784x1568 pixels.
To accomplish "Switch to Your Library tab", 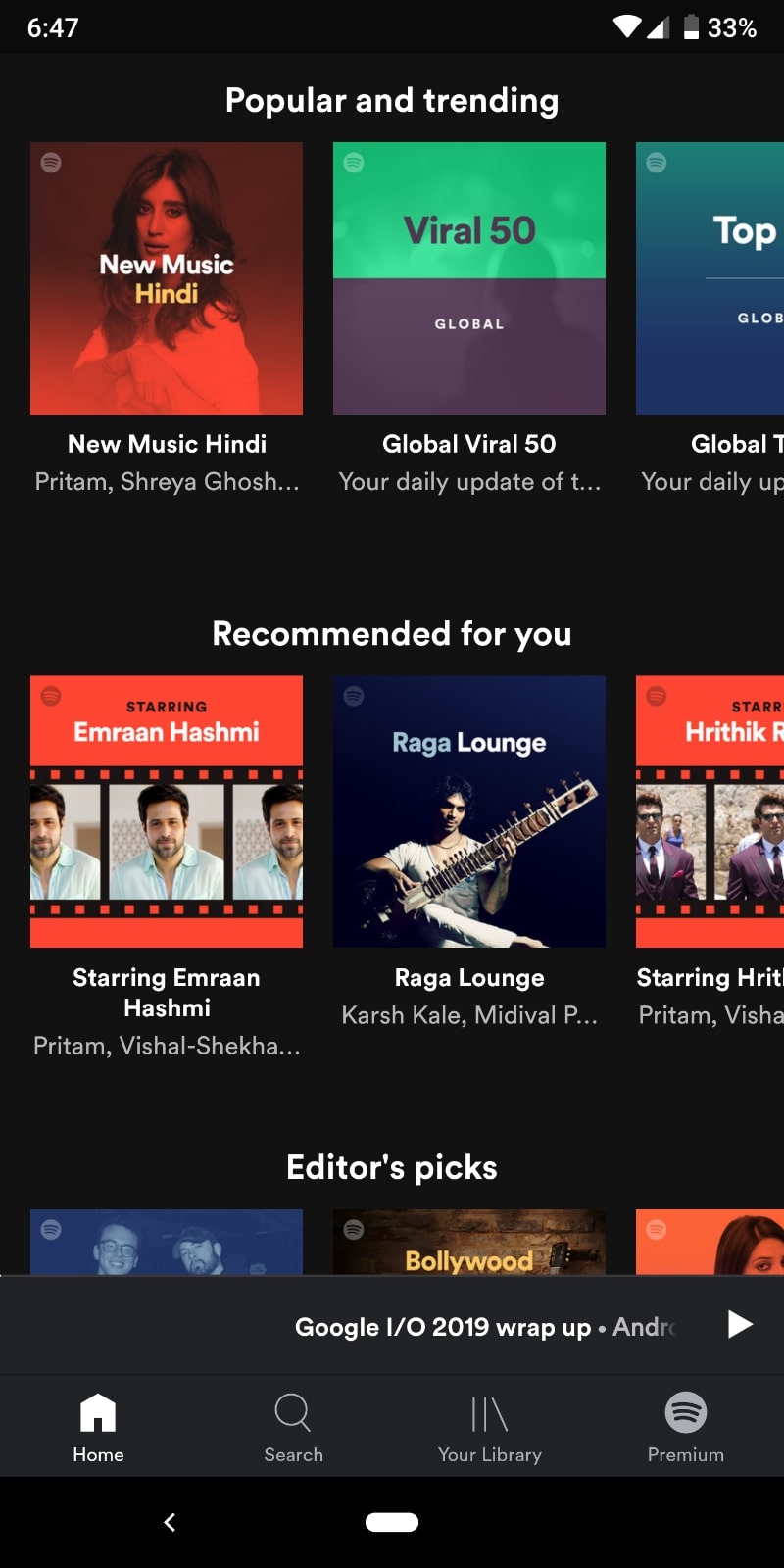I will [x=489, y=1427].
